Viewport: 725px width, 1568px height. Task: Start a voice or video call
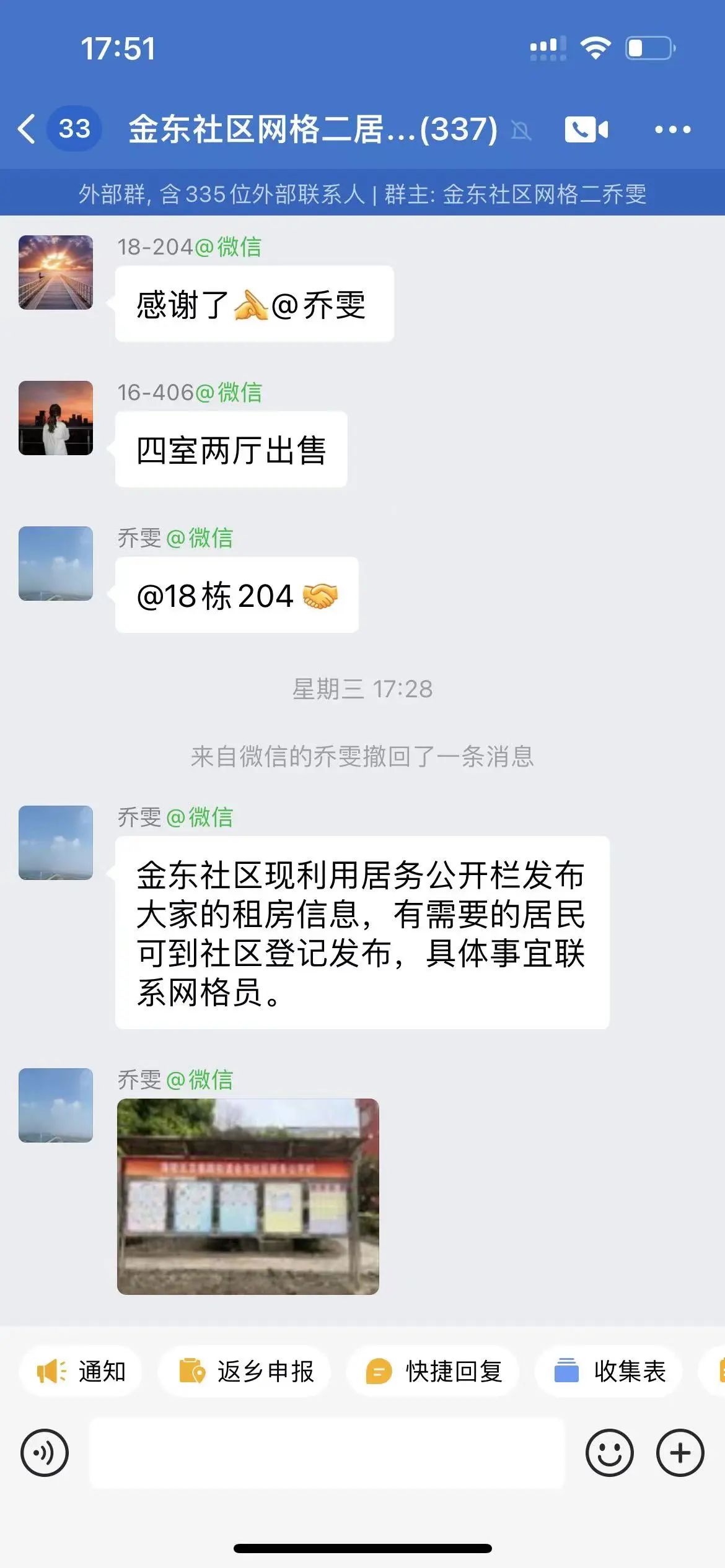click(x=586, y=129)
